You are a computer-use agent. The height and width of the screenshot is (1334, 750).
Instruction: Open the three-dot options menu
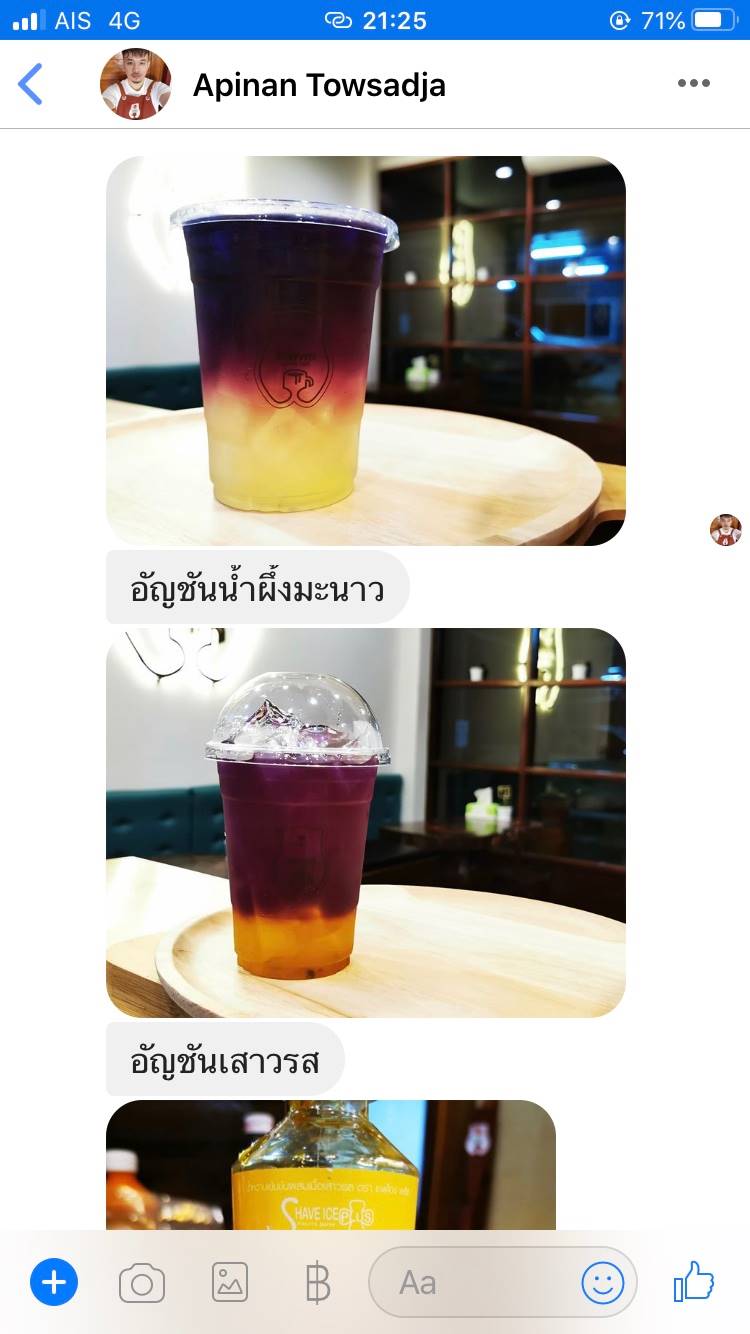click(x=693, y=84)
